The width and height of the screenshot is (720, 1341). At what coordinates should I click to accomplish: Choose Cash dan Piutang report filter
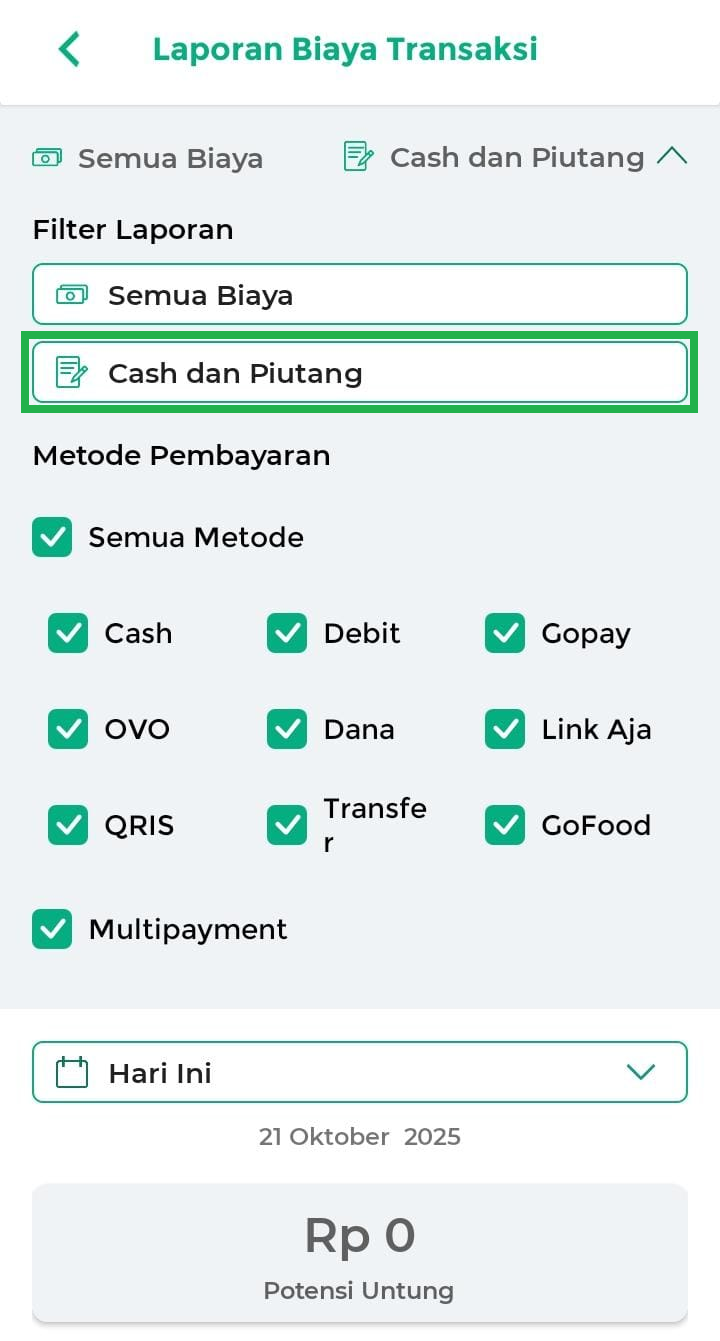click(360, 373)
